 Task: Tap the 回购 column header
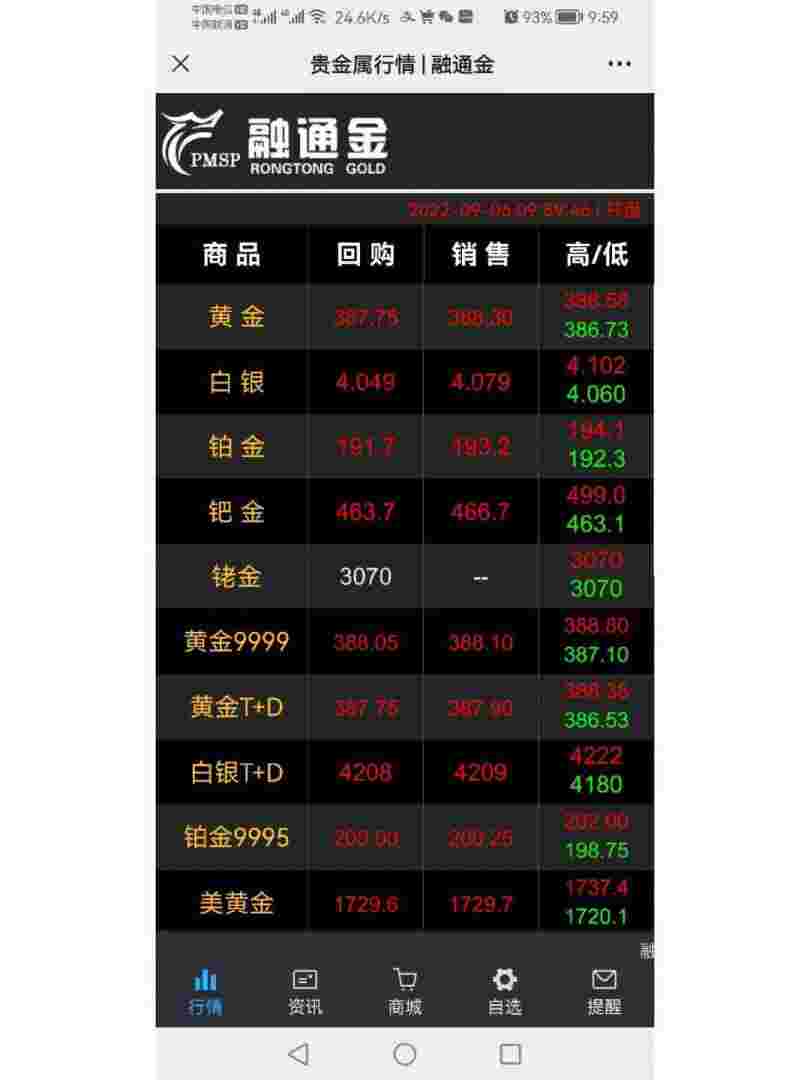[x=363, y=256]
